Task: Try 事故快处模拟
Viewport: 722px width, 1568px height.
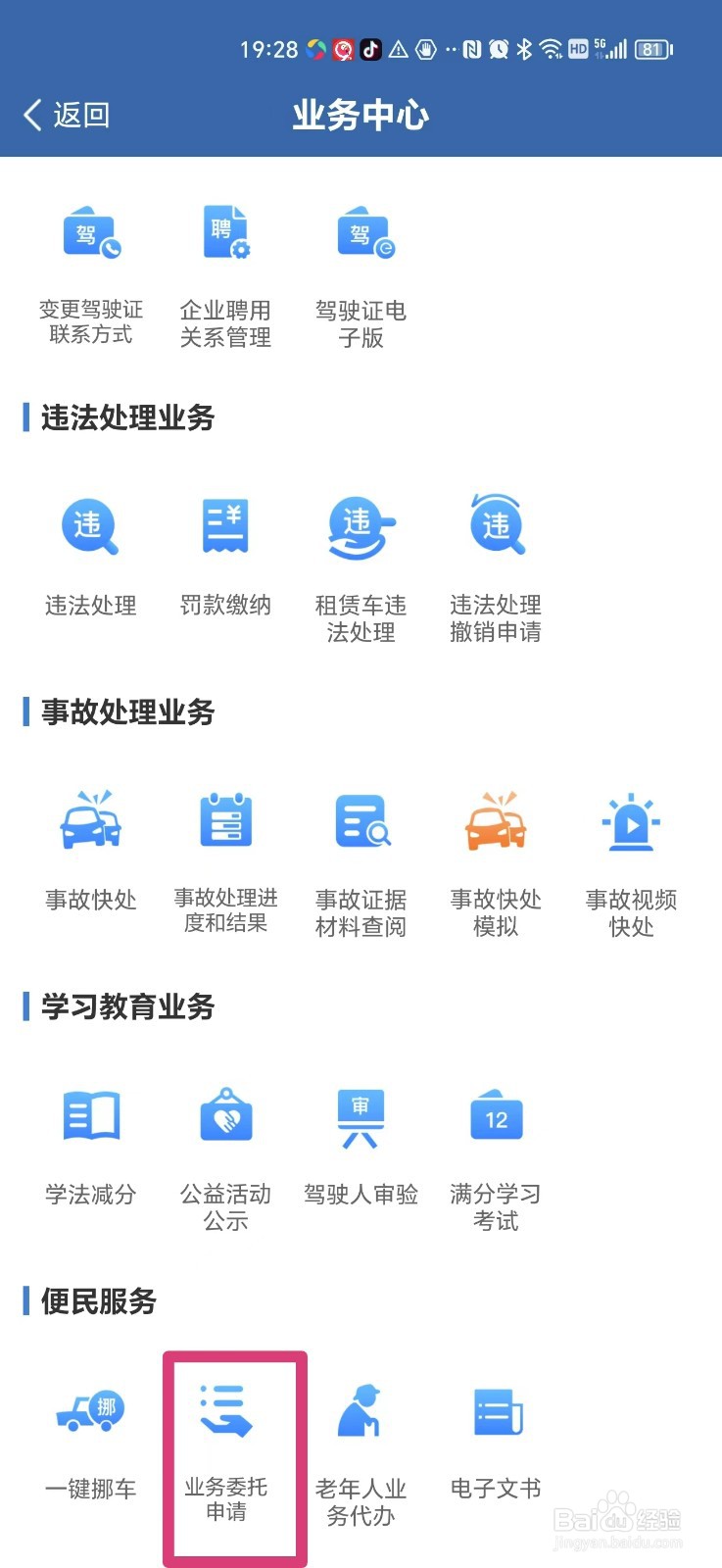Action: pyautogui.click(x=496, y=862)
